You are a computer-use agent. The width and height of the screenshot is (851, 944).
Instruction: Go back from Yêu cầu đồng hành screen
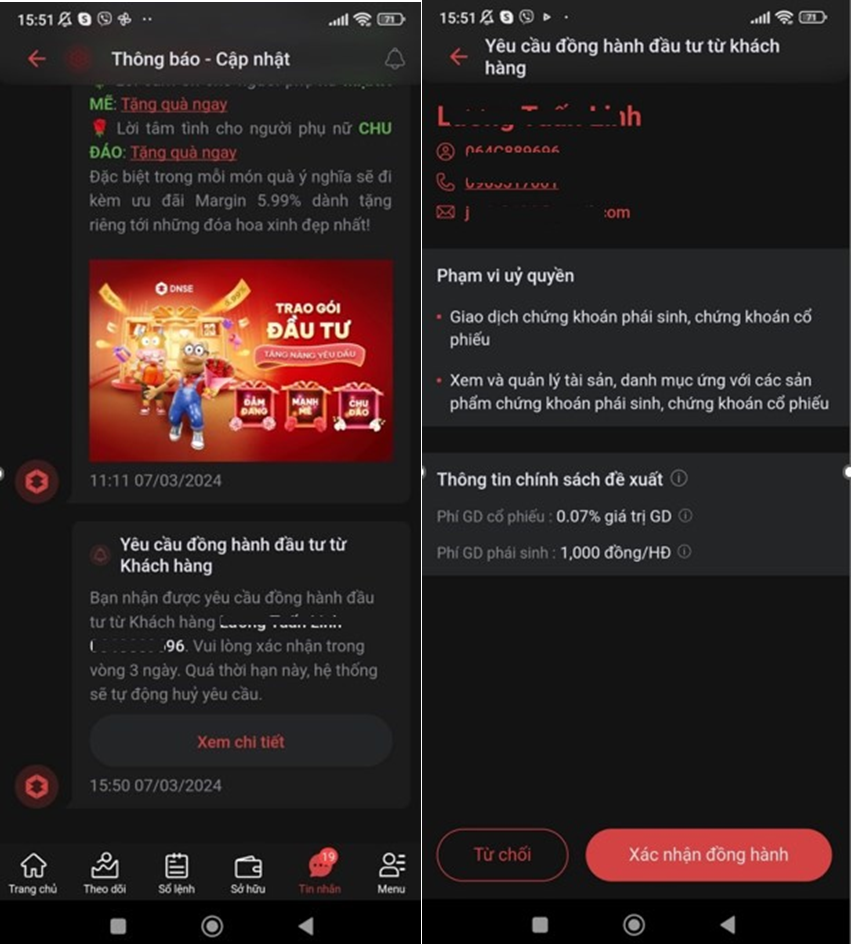[x=459, y=57]
